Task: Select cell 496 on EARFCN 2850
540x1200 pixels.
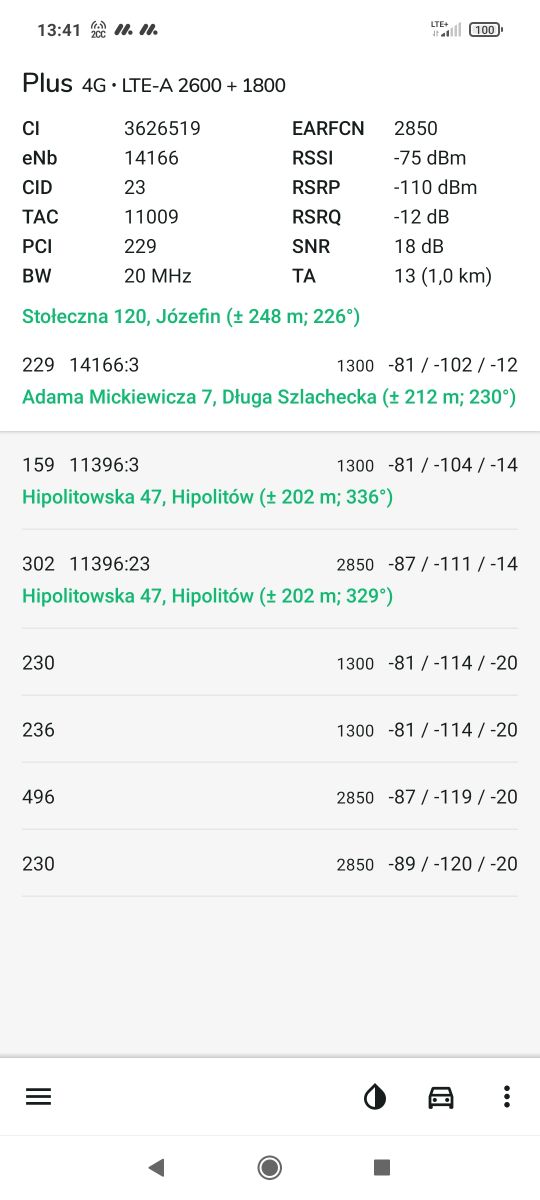Action: (270, 797)
